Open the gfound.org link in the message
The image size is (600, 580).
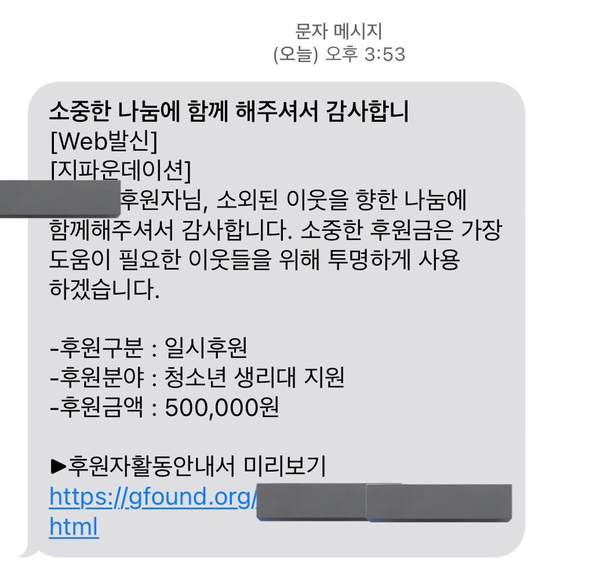pos(150,495)
